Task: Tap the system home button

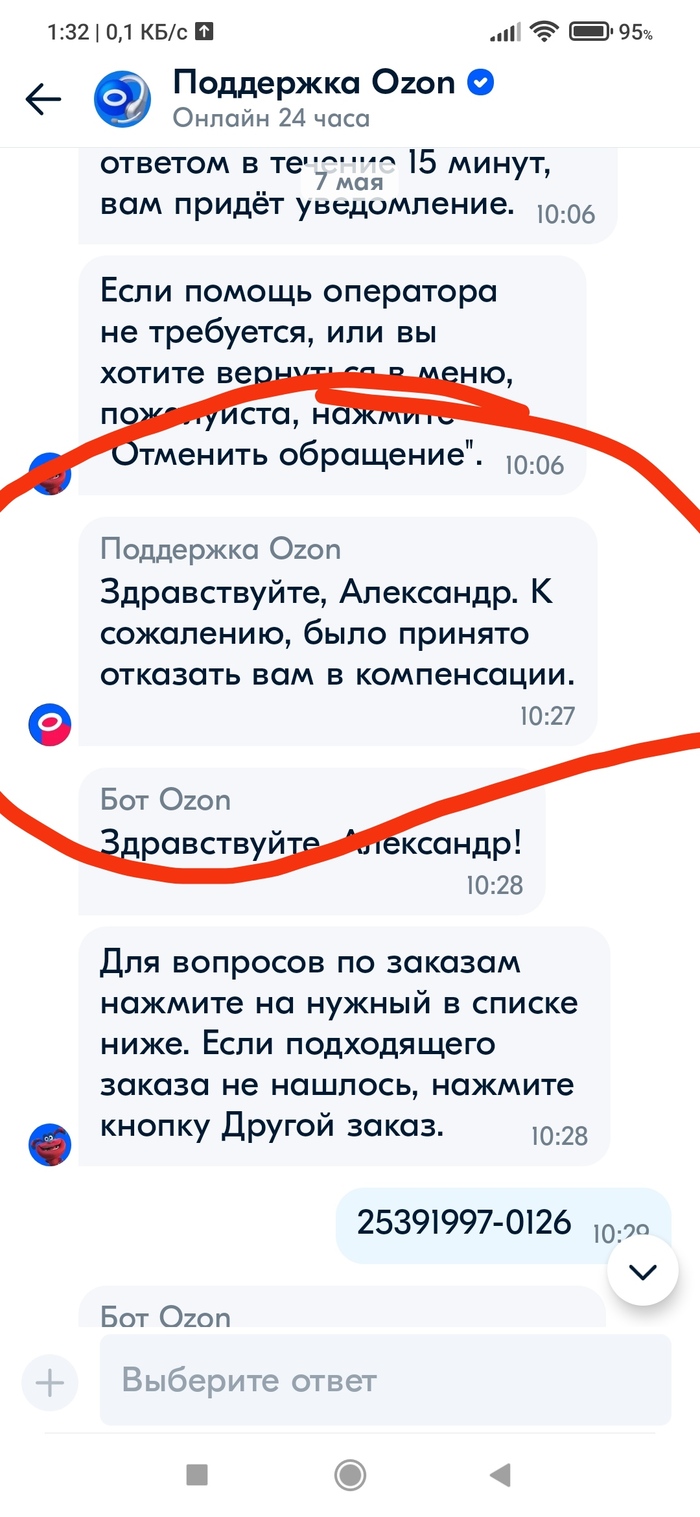Action: point(350,1474)
